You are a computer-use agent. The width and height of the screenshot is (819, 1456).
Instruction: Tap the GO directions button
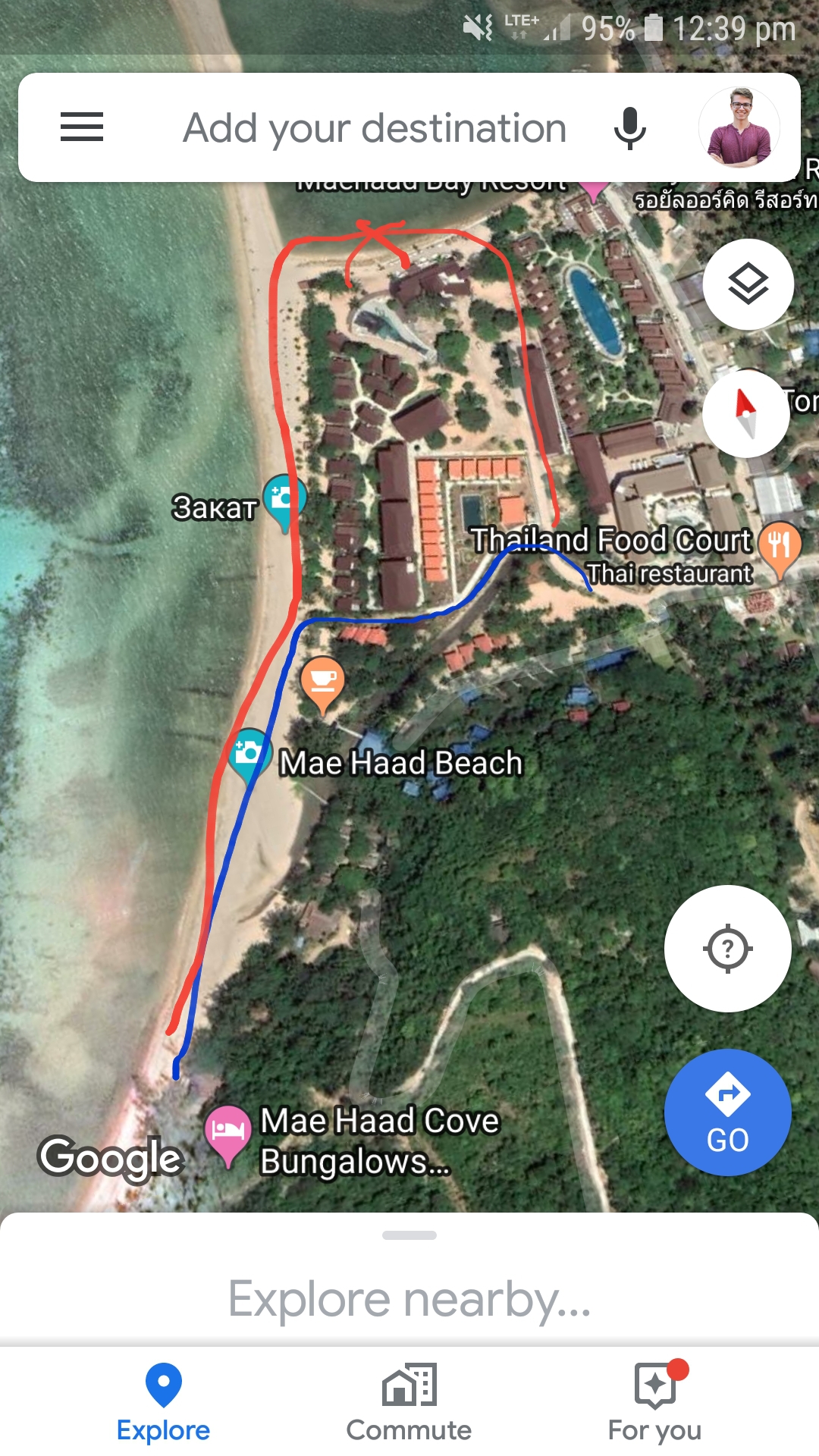click(727, 1112)
